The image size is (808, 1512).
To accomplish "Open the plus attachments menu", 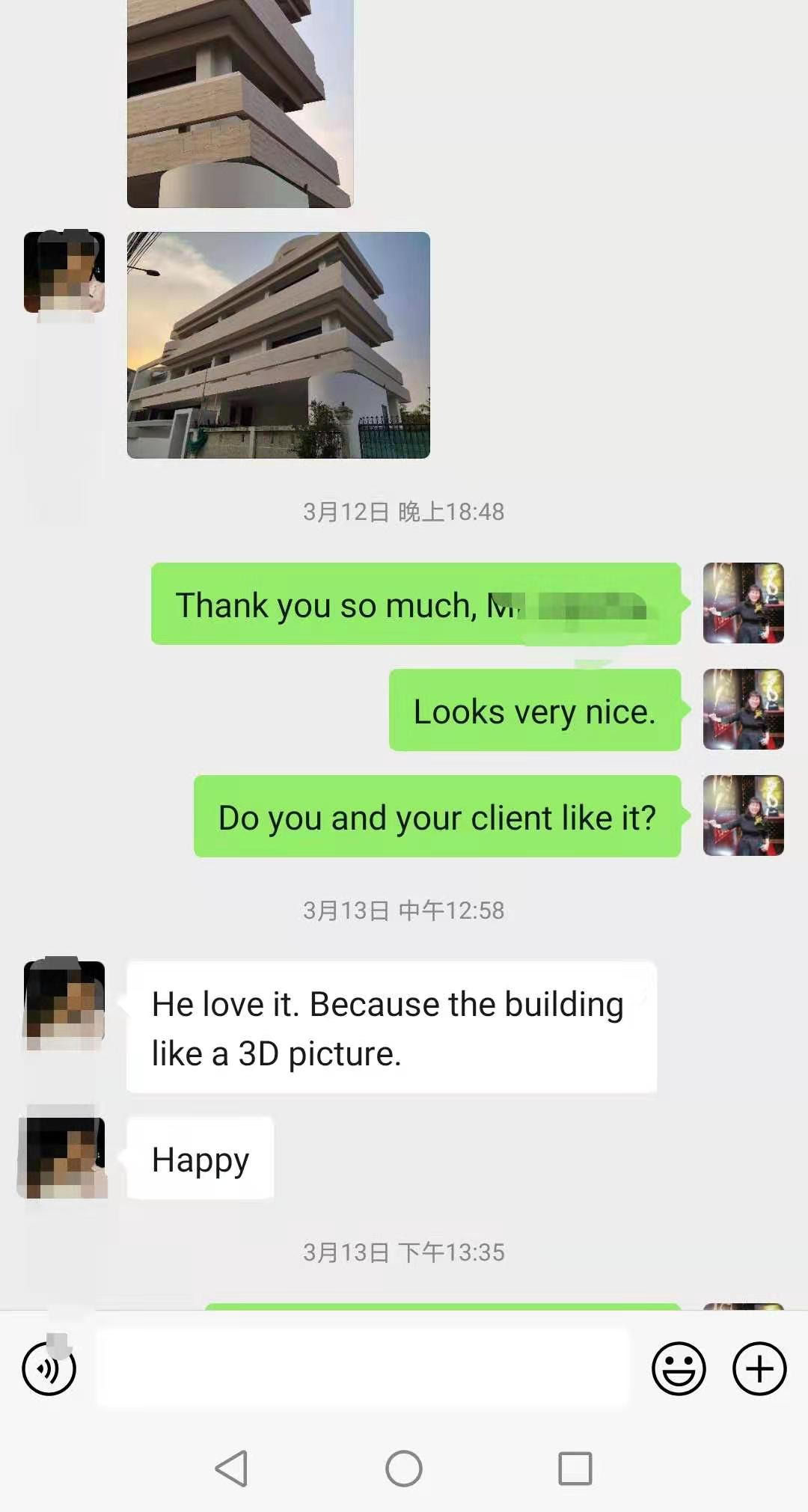I will pyautogui.click(x=759, y=1369).
